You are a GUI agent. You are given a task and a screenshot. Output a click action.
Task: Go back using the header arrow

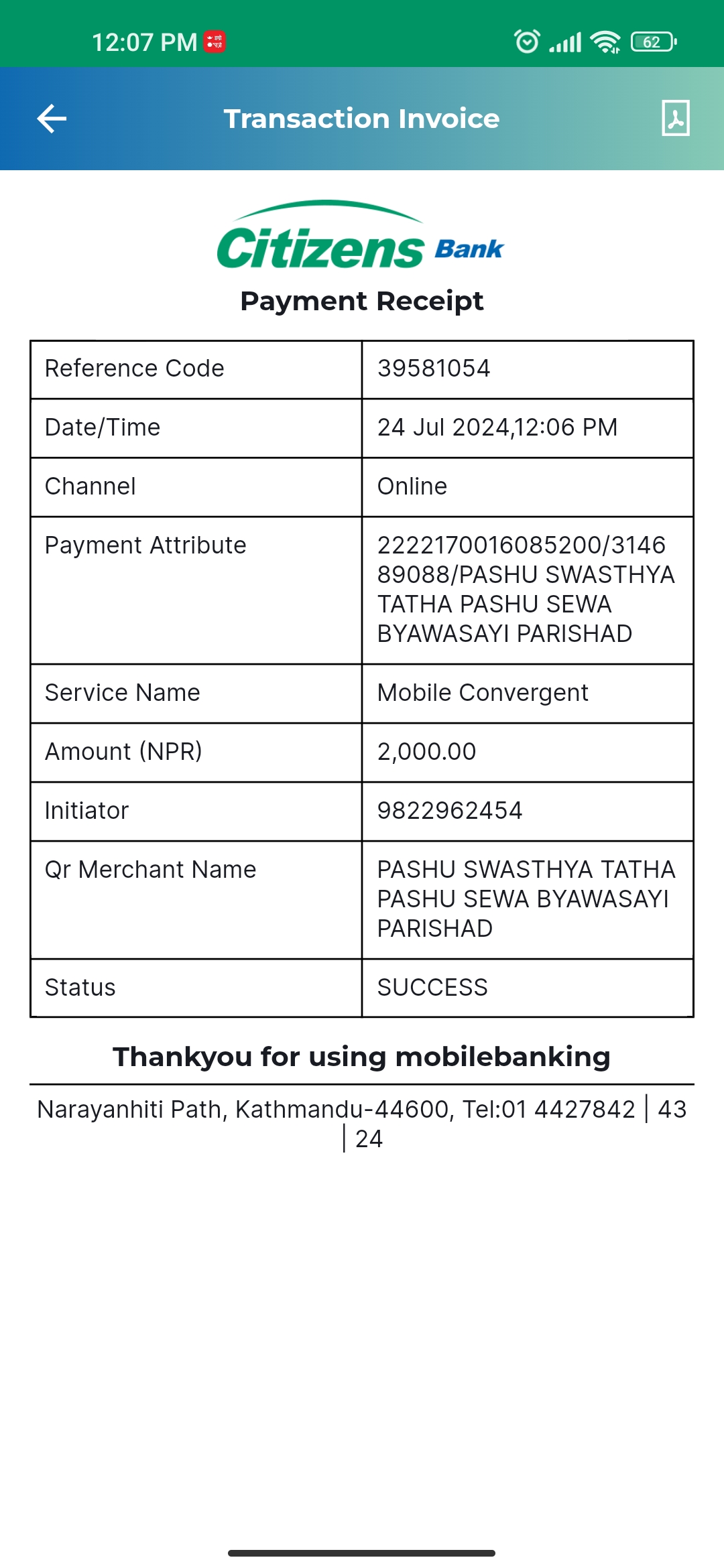pyautogui.click(x=52, y=119)
